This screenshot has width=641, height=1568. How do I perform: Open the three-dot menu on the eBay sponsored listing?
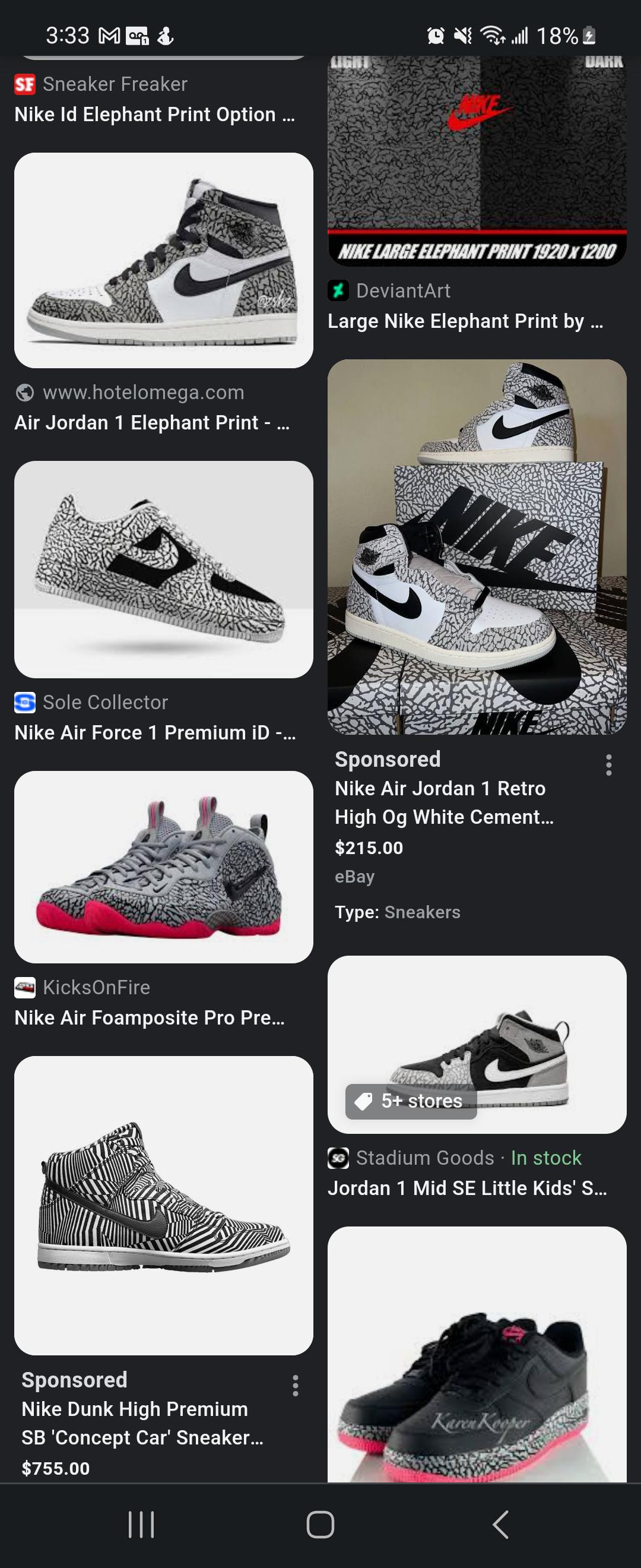[609, 764]
